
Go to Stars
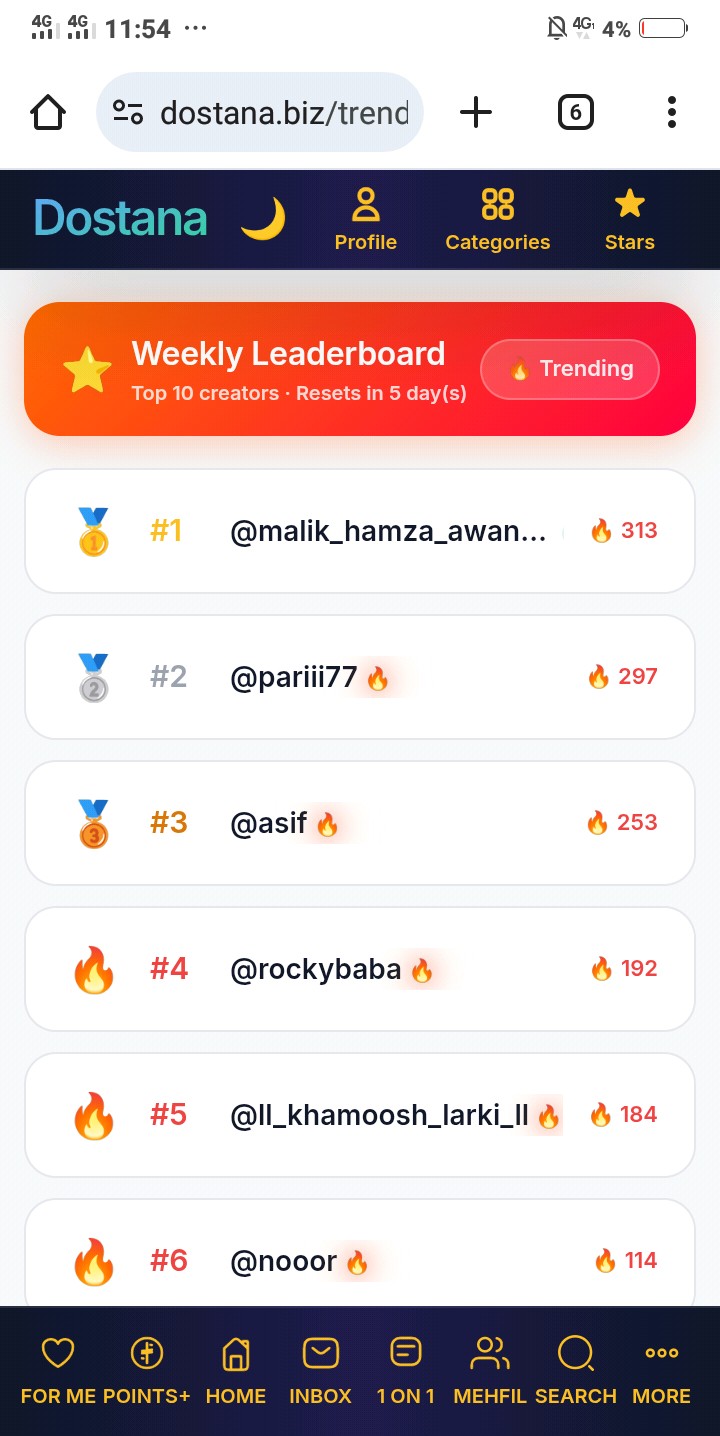(x=630, y=220)
